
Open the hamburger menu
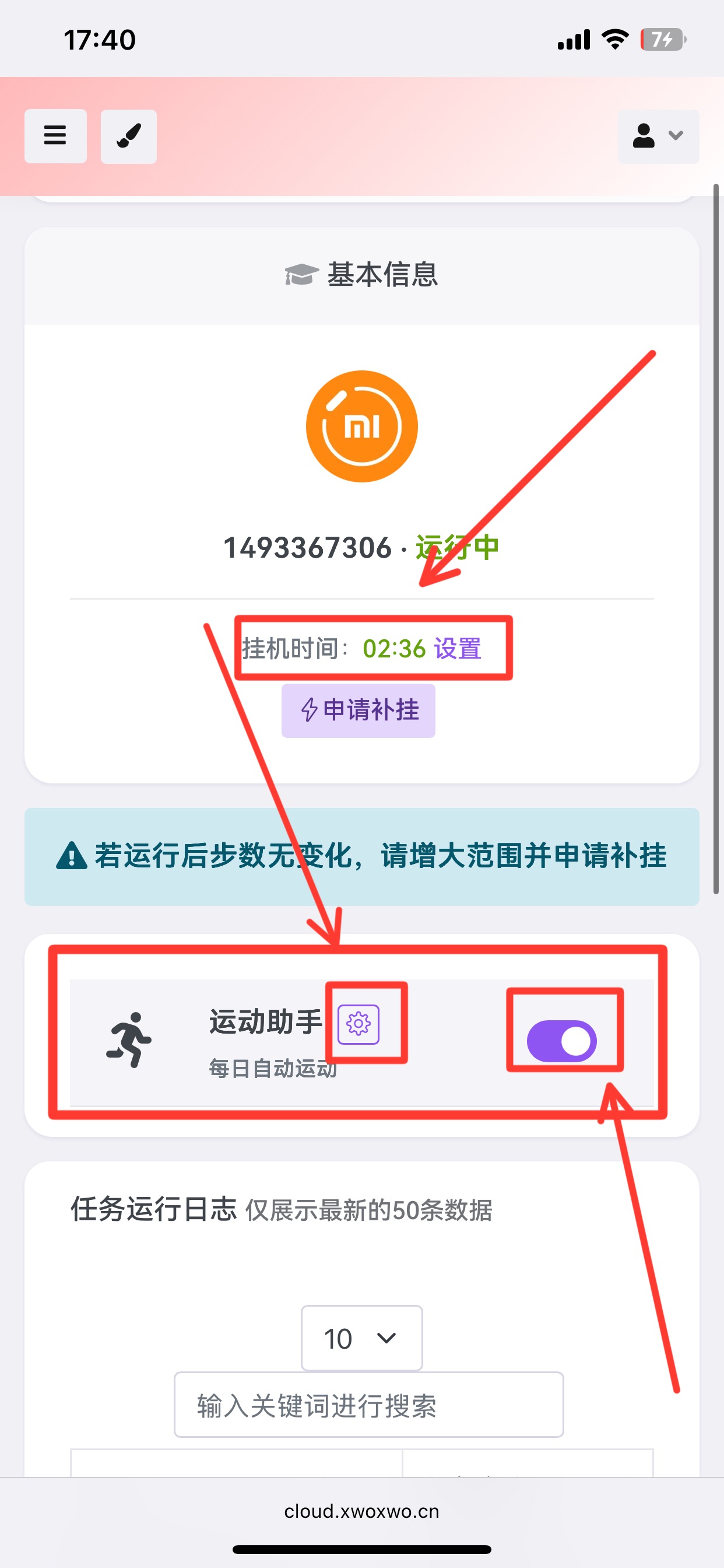tap(55, 136)
